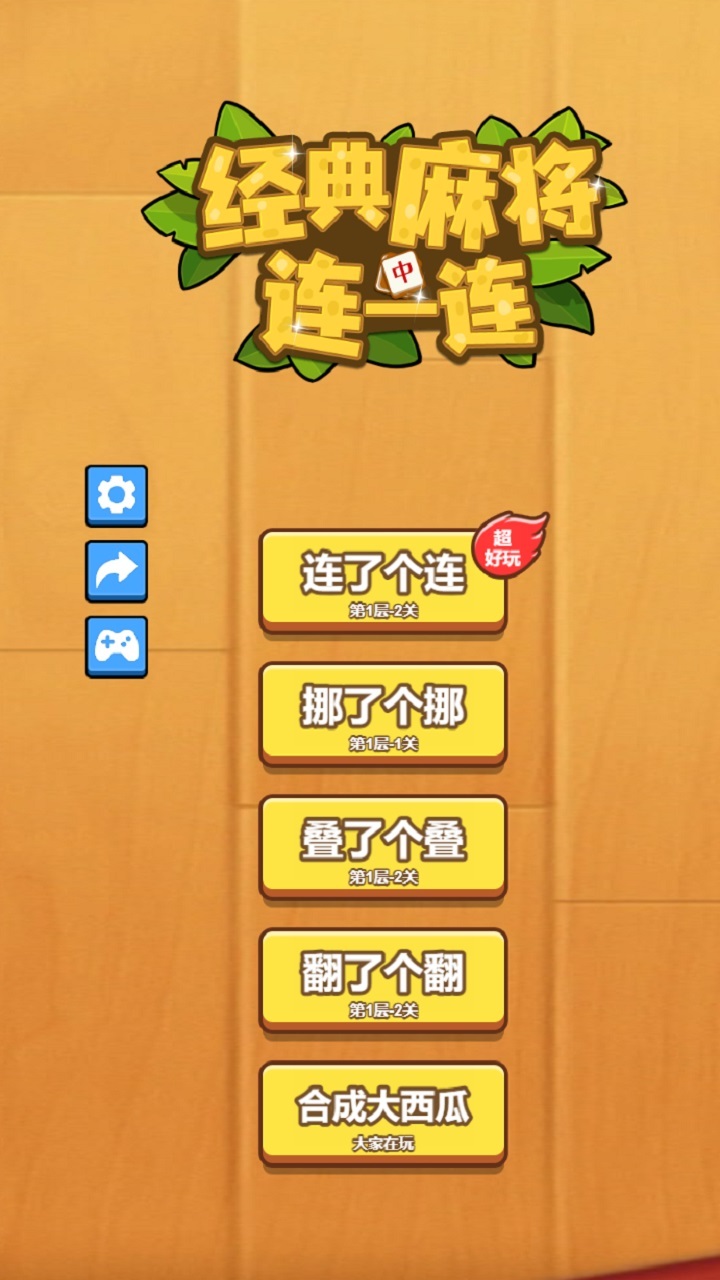Launch the 翻了个翻 mode
This screenshot has height=1280, width=720.
point(383,980)
